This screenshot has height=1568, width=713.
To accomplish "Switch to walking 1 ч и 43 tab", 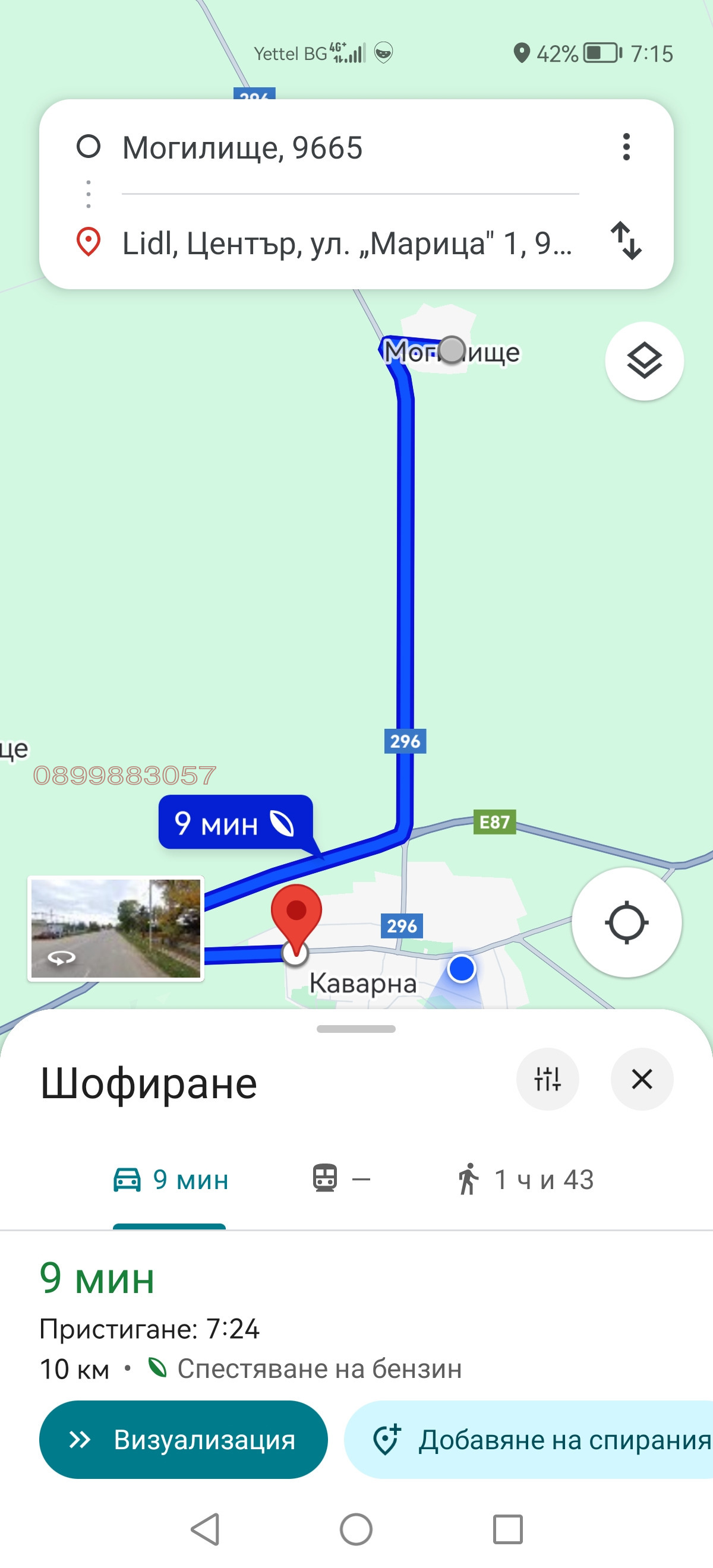I will pos(525,1179).
